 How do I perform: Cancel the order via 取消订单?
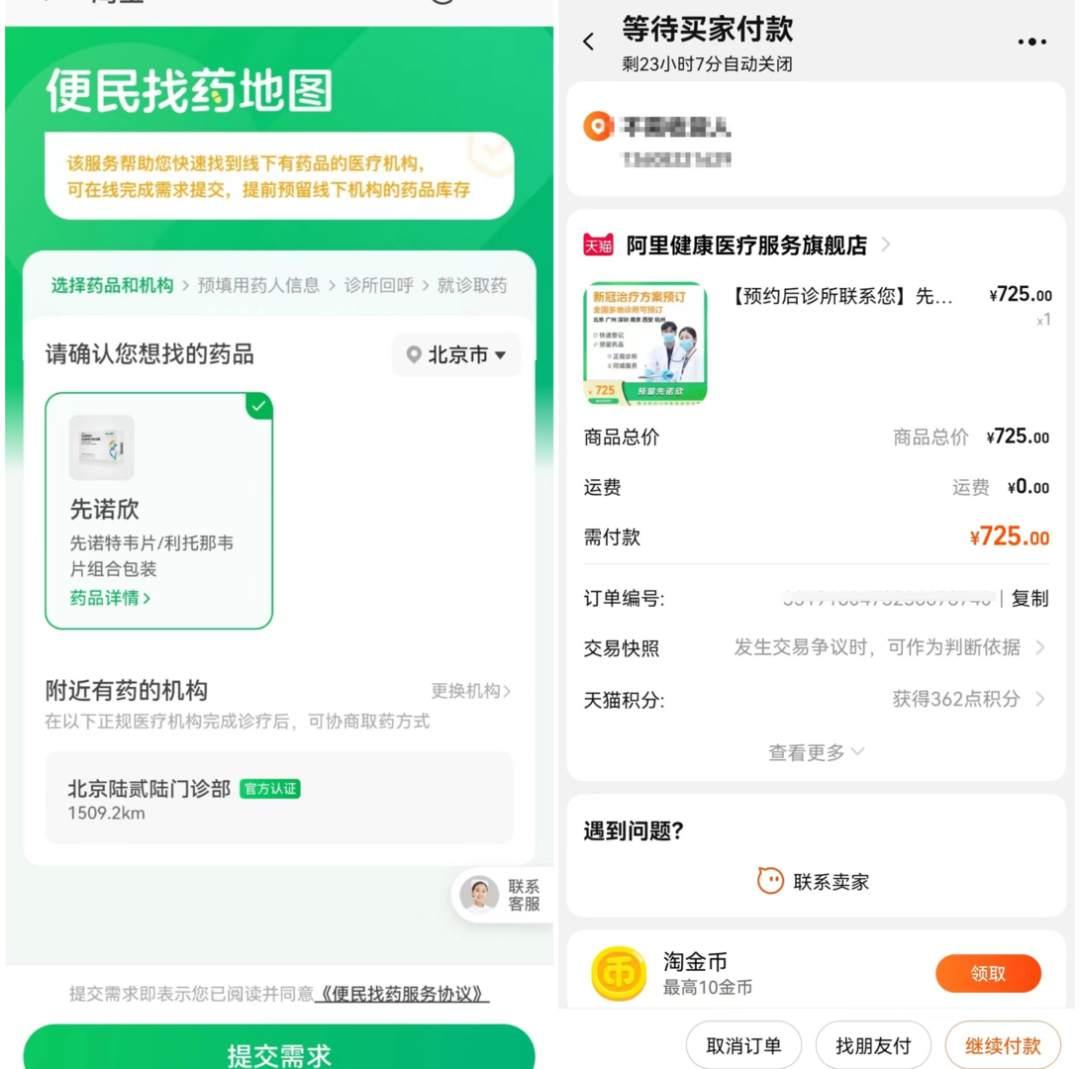pyautogui.click(x=743, y=1046)
